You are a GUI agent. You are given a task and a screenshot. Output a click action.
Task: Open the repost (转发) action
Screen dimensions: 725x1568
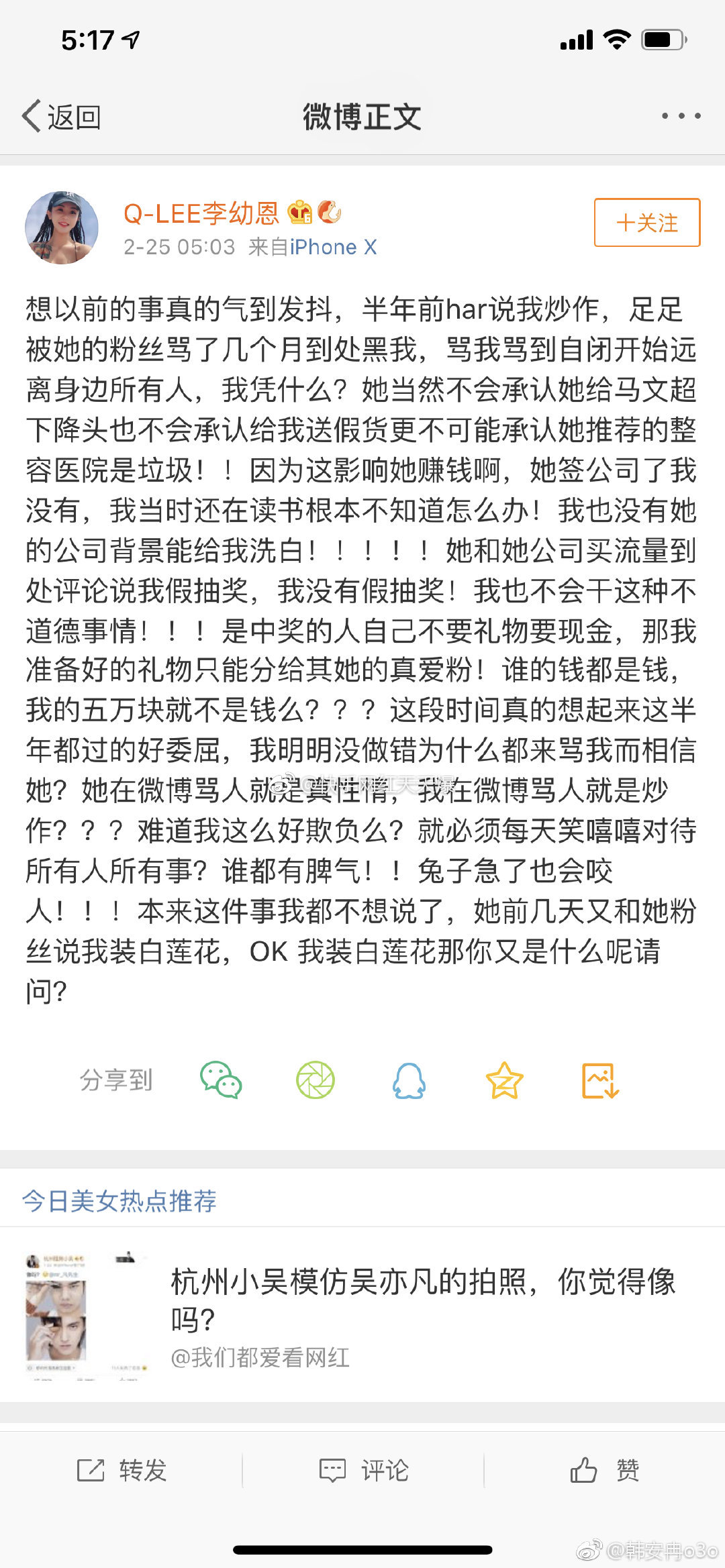pyautogui.click(x=122, y=1471)
